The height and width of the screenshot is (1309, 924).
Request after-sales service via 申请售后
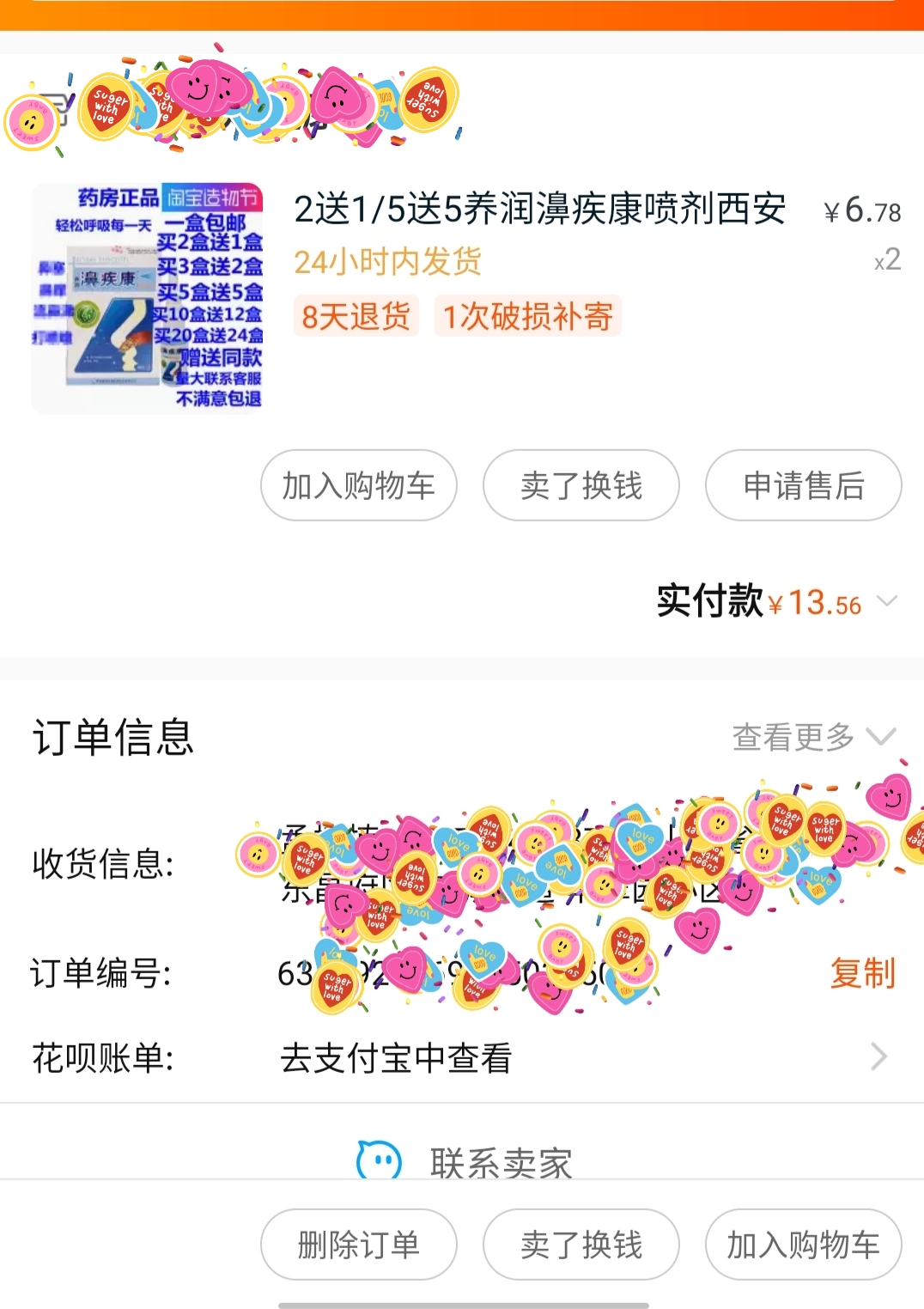[x=803, y=485]
